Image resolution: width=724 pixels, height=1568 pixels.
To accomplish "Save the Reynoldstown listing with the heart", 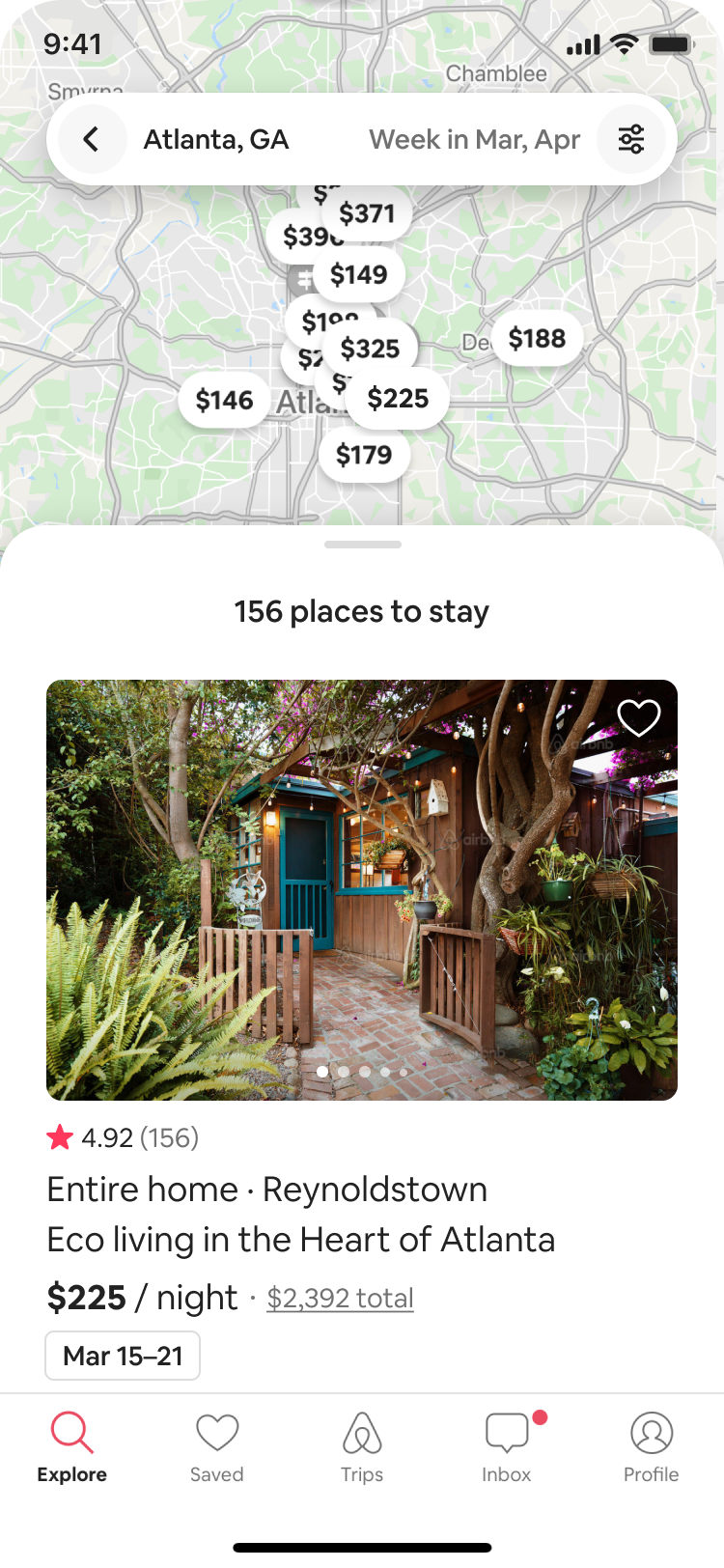I will pos(638,718).
